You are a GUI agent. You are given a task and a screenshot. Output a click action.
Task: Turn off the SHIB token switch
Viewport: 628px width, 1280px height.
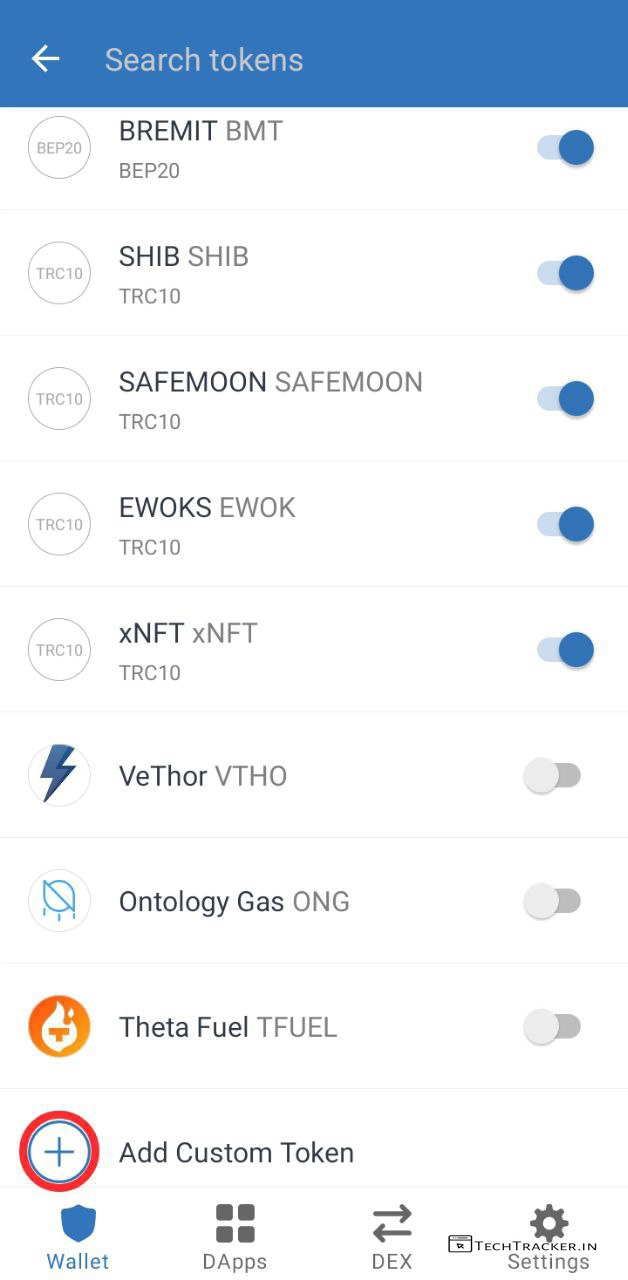pos(566,273)
